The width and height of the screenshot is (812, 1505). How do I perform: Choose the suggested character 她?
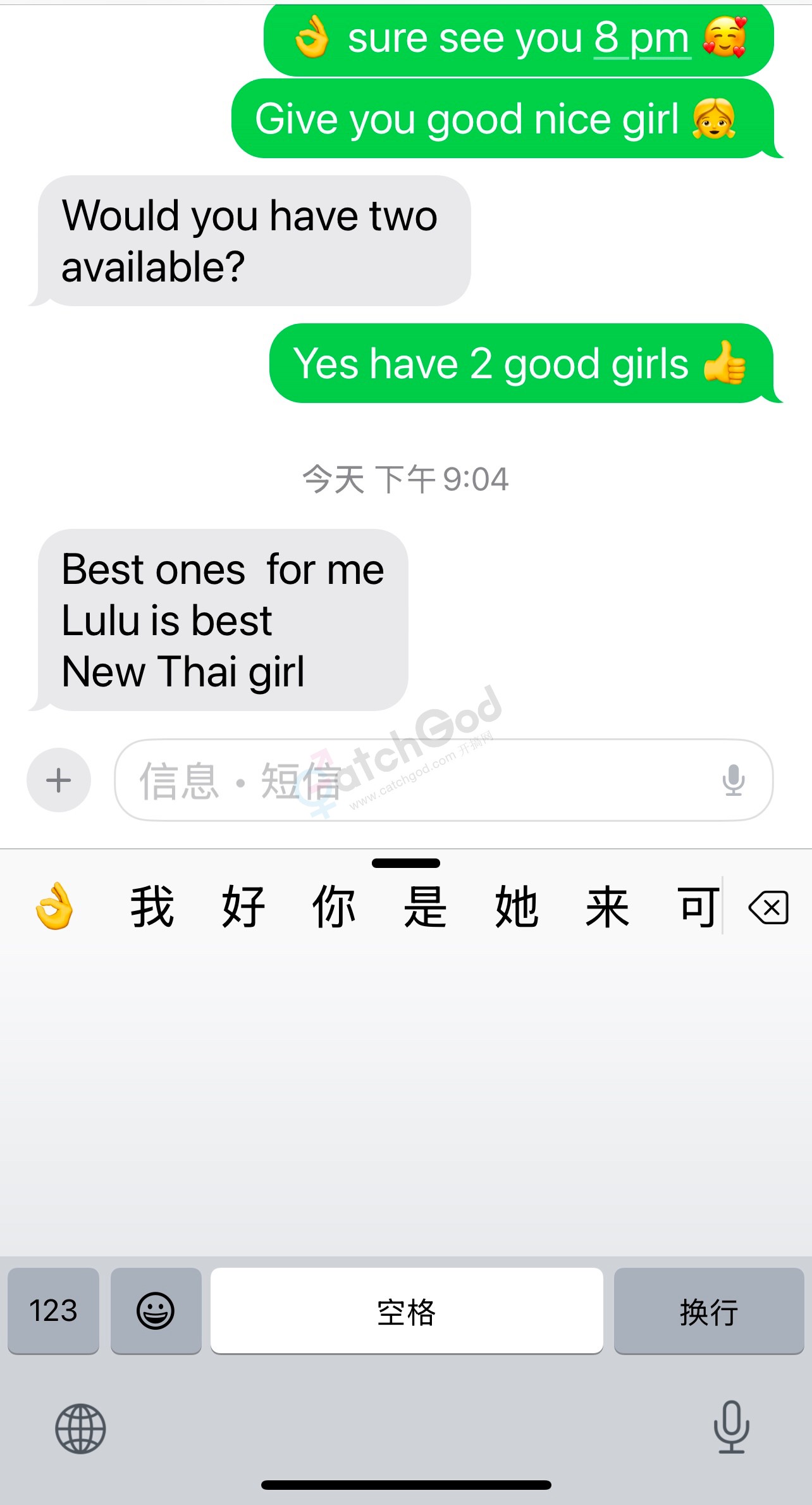pyautogui.click(x=516, y=907)
